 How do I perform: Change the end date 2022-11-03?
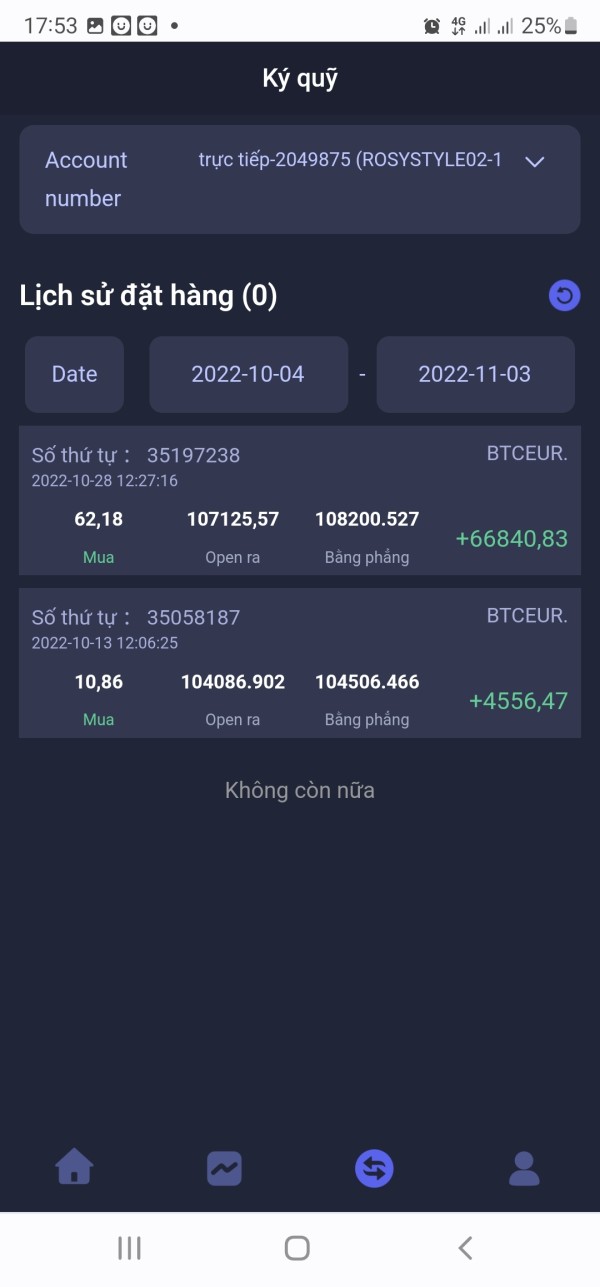[x=475, y=374]
